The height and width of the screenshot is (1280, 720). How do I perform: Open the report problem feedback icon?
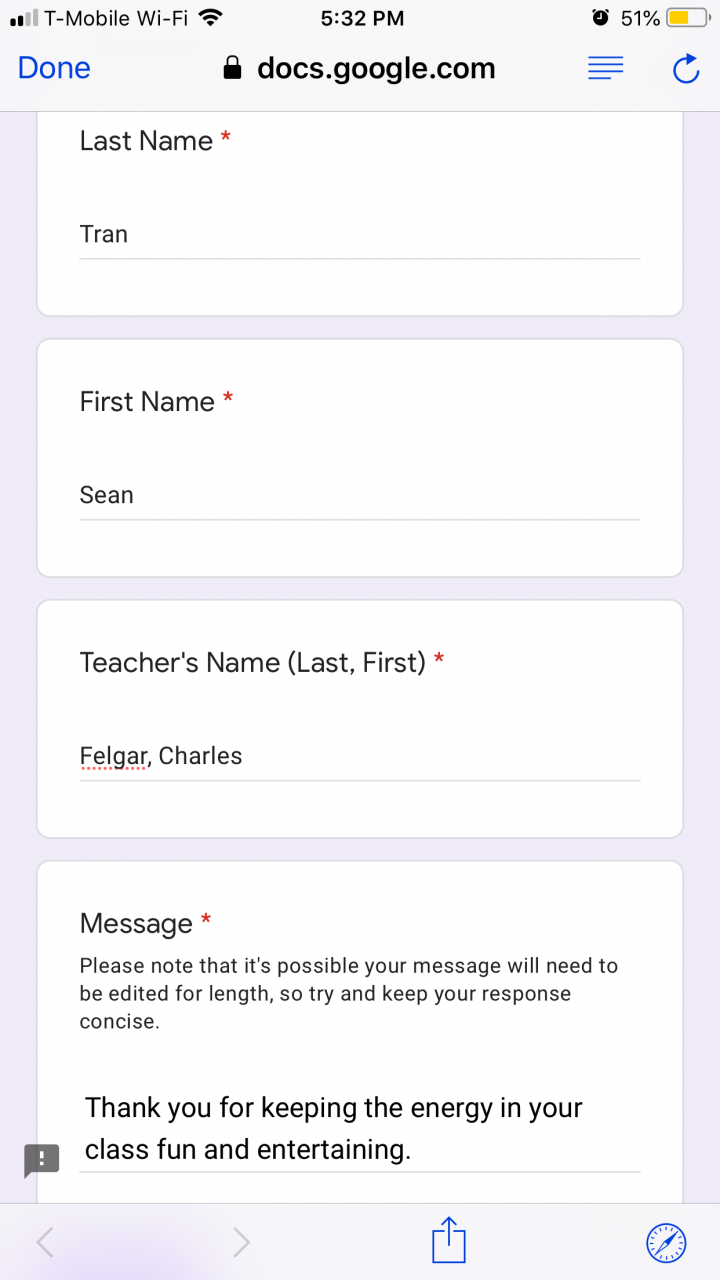(x=42, y=1160)
